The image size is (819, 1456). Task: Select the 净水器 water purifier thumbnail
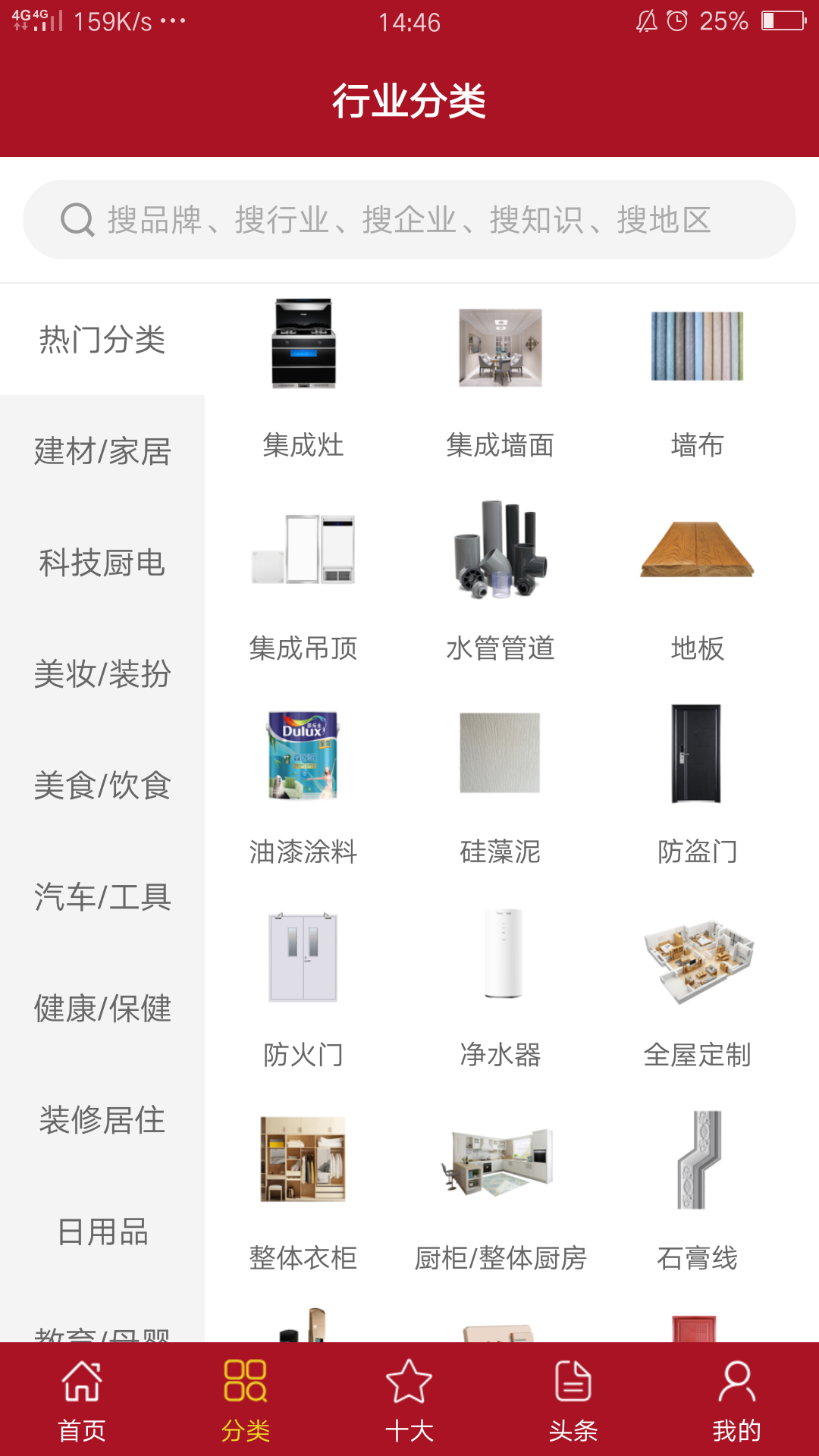point(500,955)
